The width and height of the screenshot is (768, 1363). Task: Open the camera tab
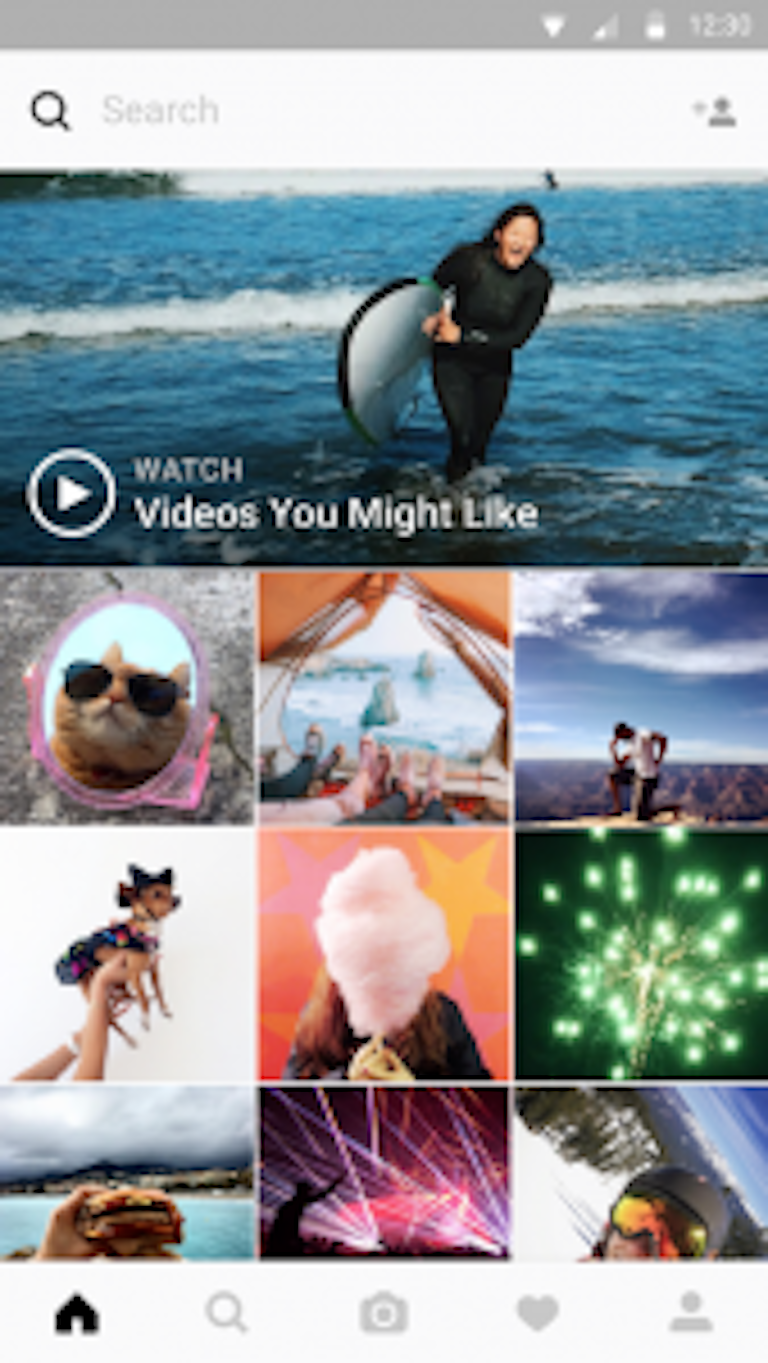click(x=384, y=1313)
